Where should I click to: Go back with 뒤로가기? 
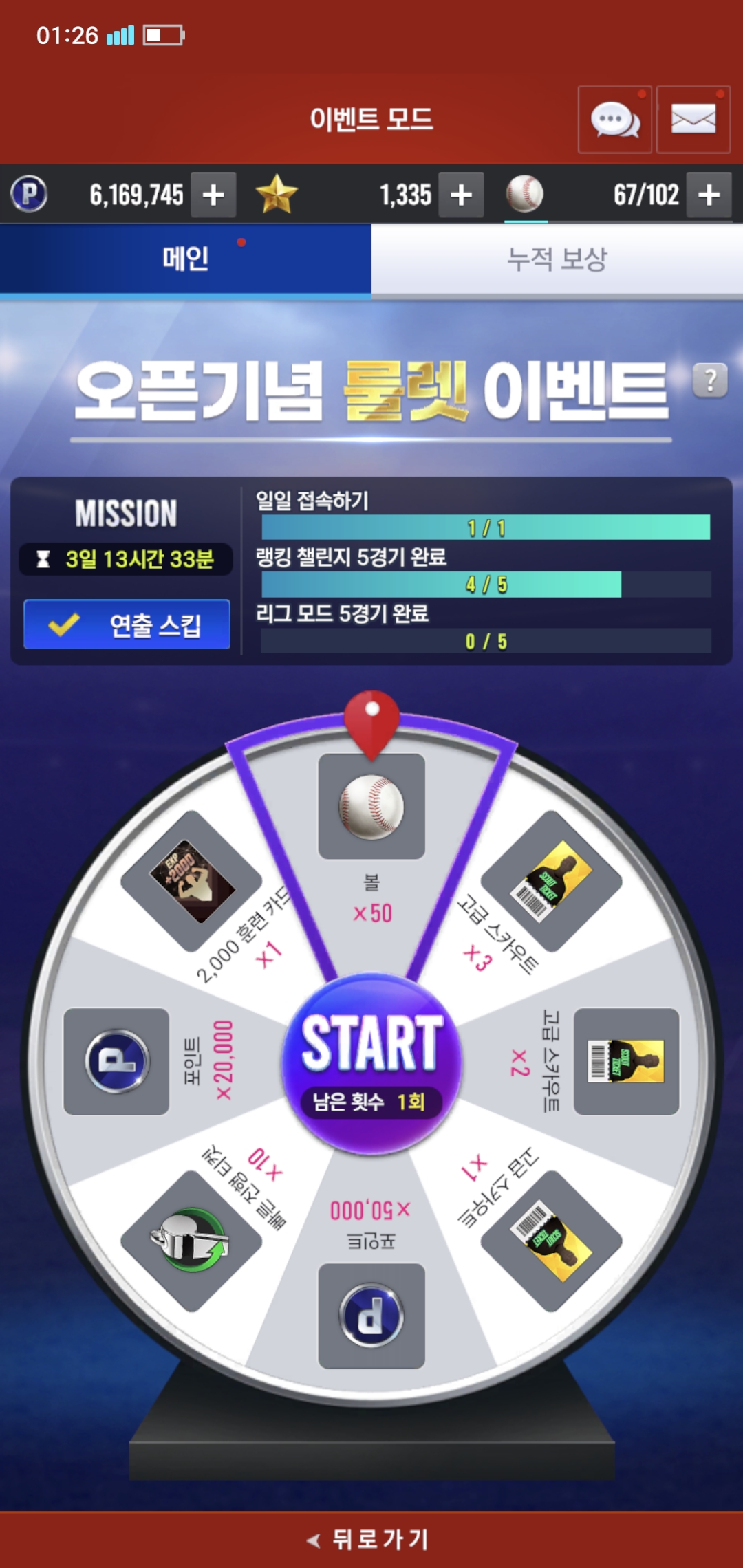click(371, 1539)
